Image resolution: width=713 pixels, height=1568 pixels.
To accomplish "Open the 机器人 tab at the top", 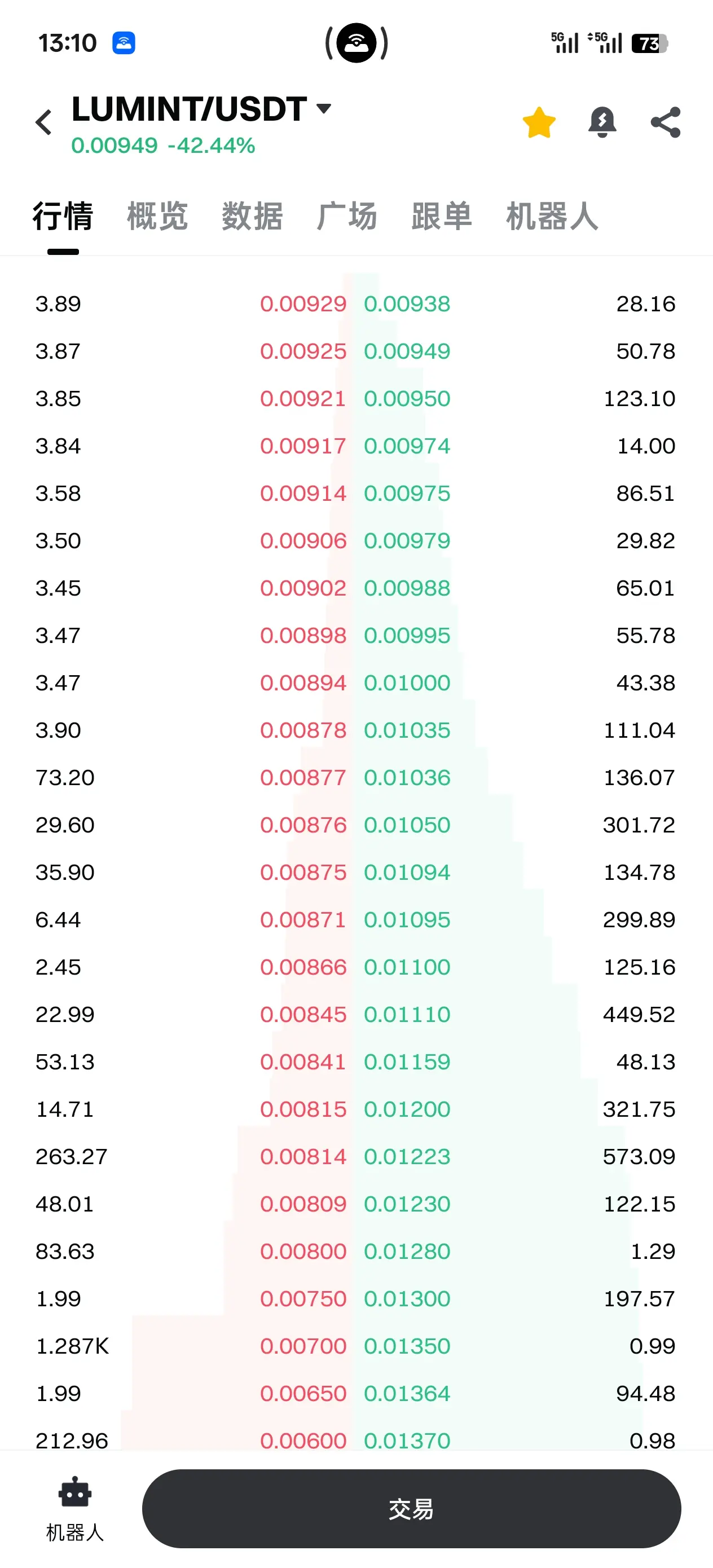I will [552, 217].
